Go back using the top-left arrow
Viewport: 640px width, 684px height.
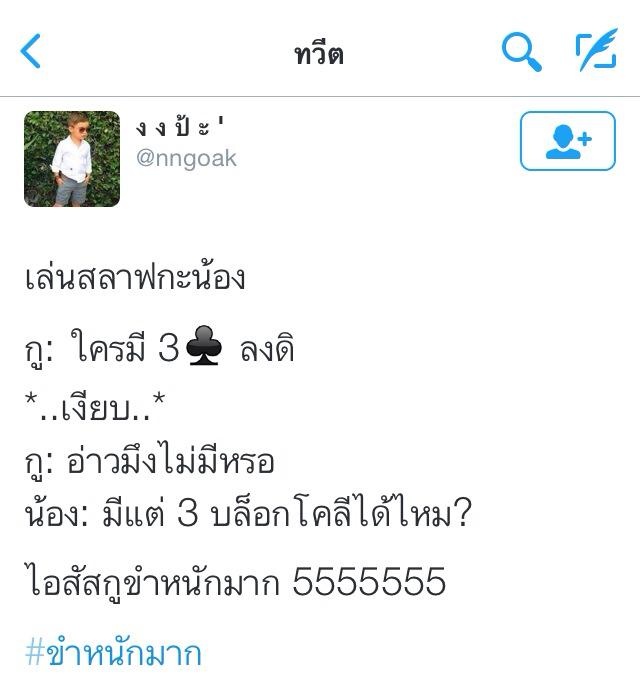31,51
